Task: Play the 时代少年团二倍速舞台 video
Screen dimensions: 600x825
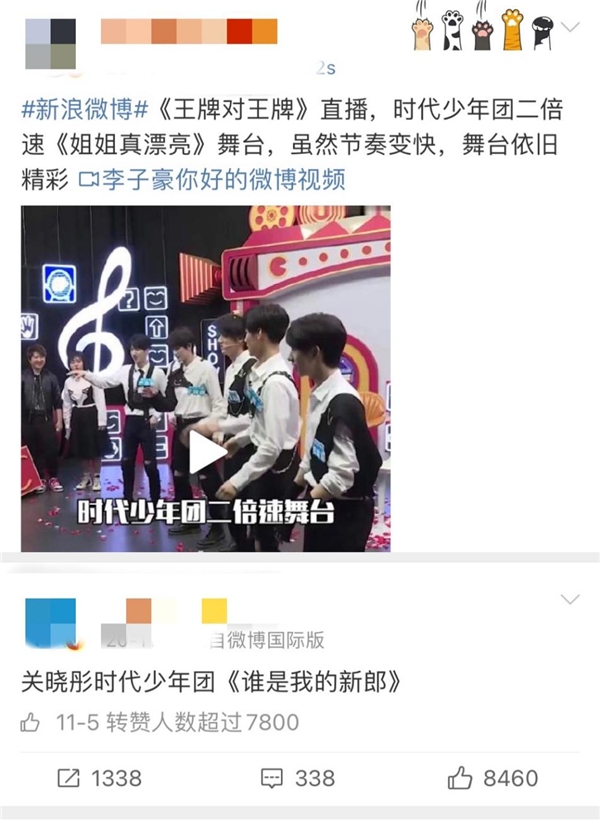Action: (x=207, y=453)
